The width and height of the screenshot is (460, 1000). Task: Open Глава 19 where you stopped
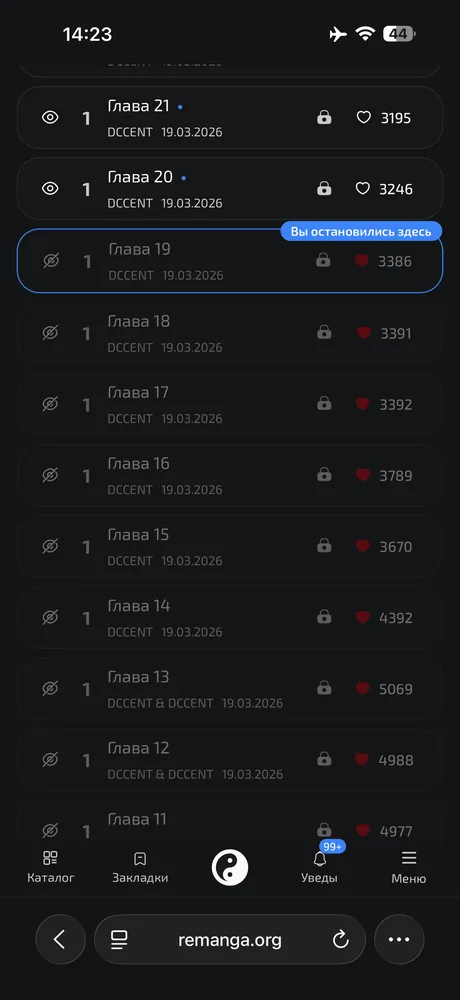pyautogui.click(x=230, y=261)
